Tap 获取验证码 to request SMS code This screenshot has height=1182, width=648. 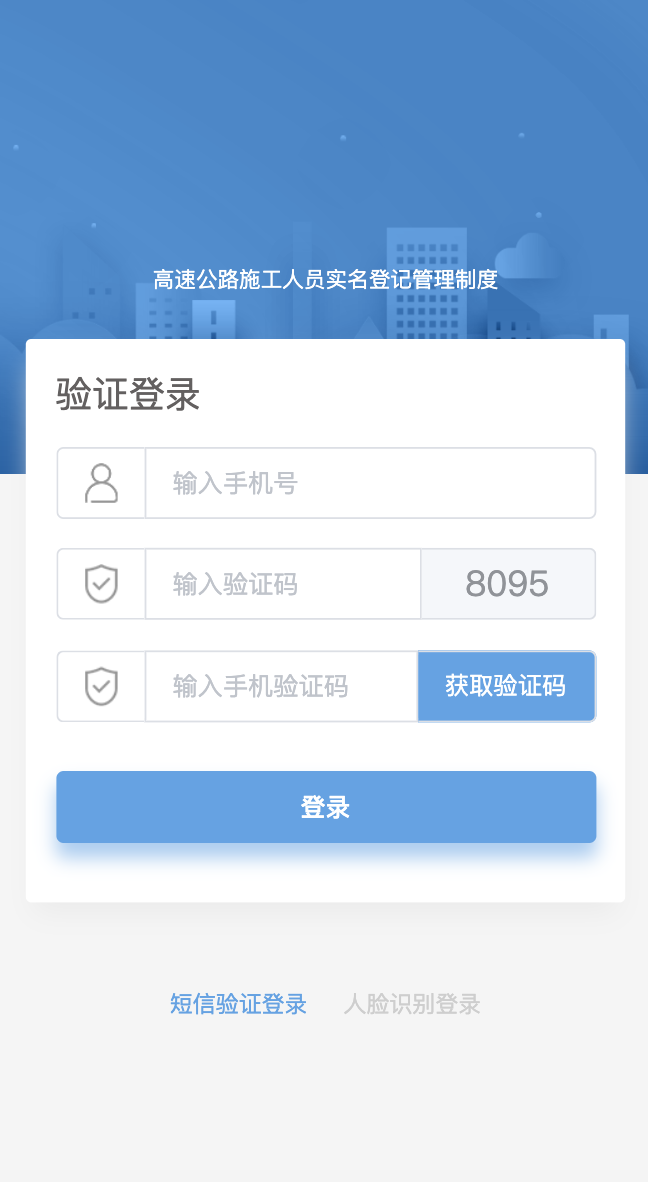(506, 686)
